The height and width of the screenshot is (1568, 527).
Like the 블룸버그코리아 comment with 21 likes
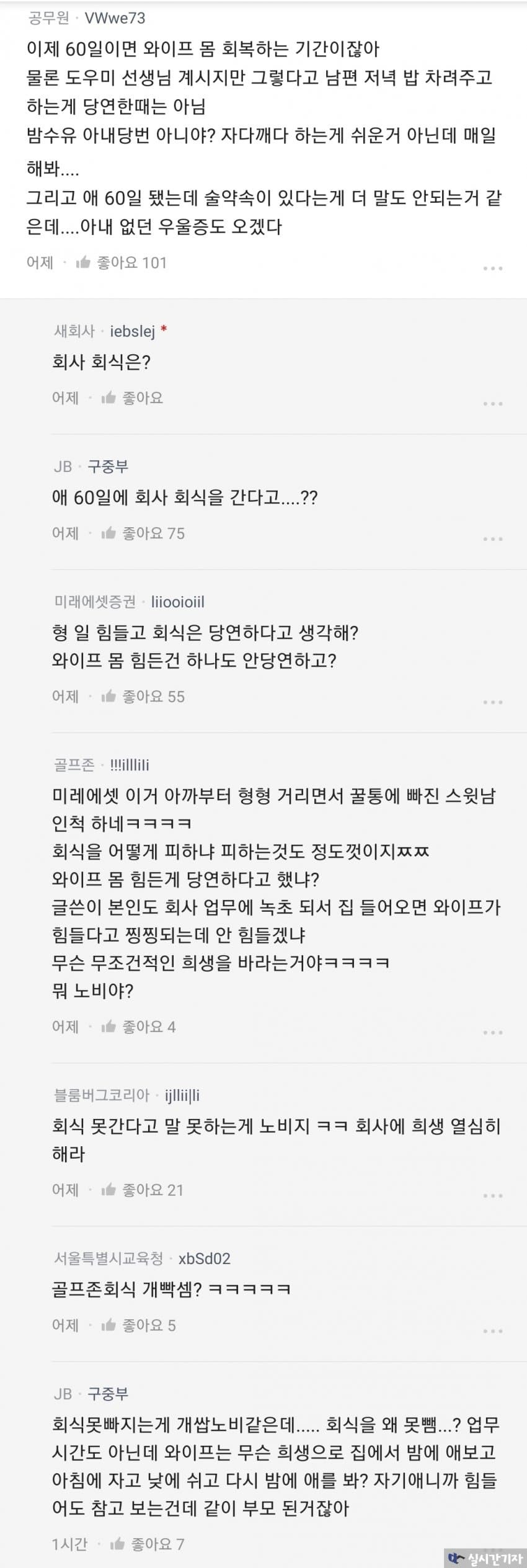coord(109,1190)
